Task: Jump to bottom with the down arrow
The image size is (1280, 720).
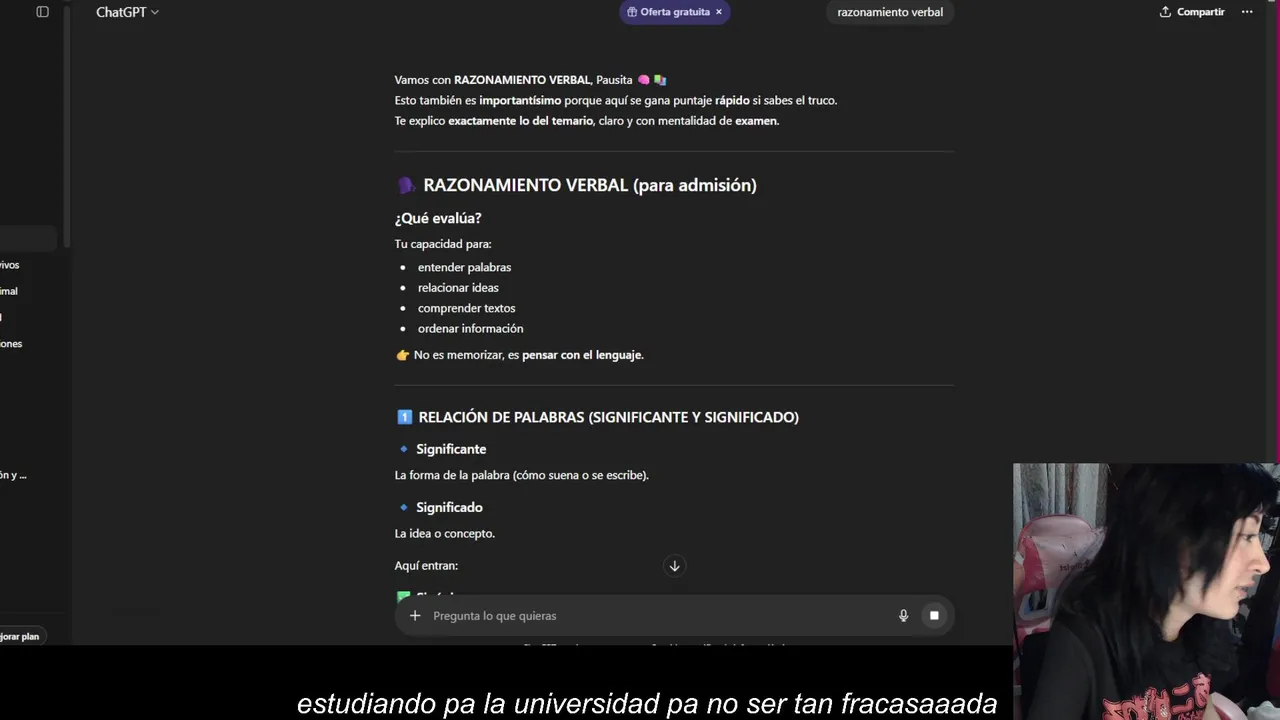Action: 674,566
